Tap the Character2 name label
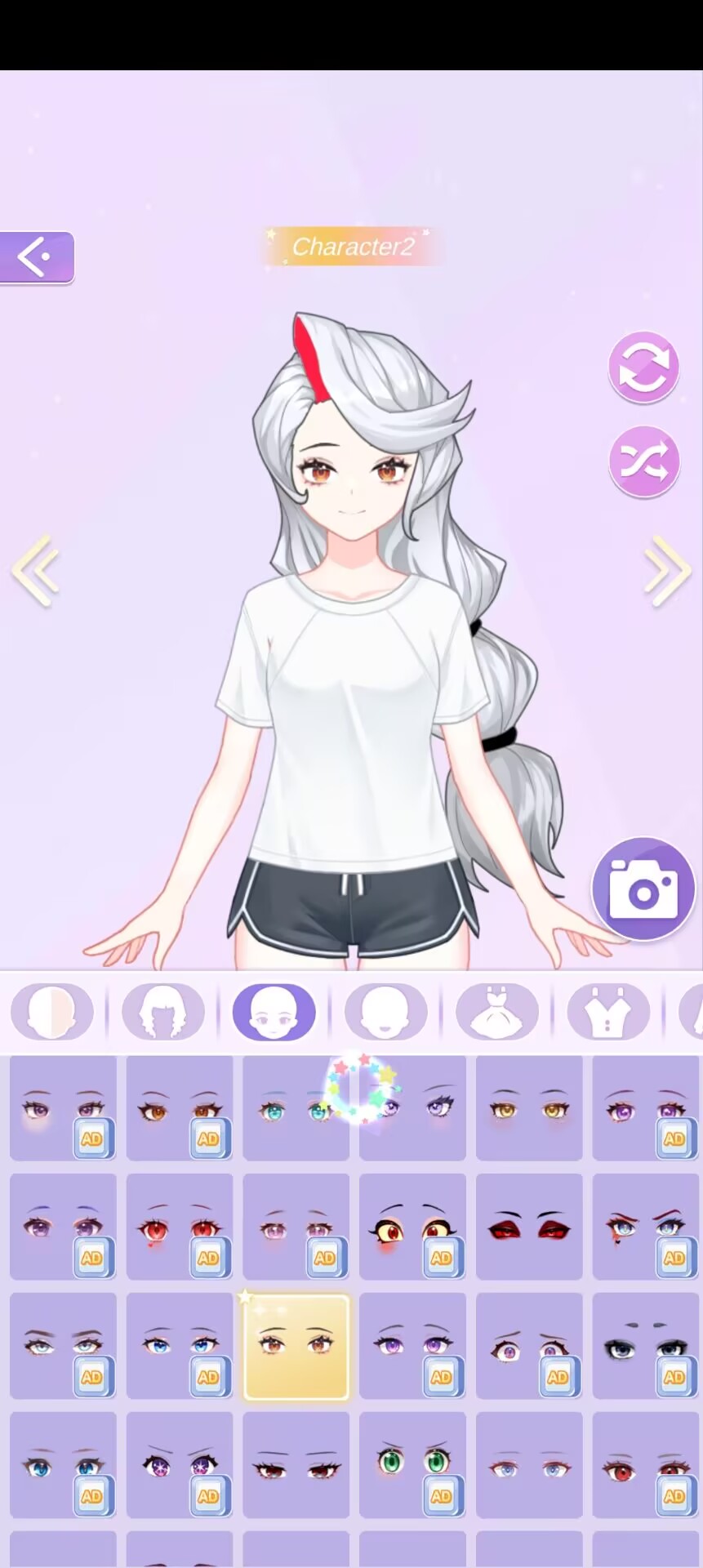This screenshot has width=703, height=1568. 353,247
